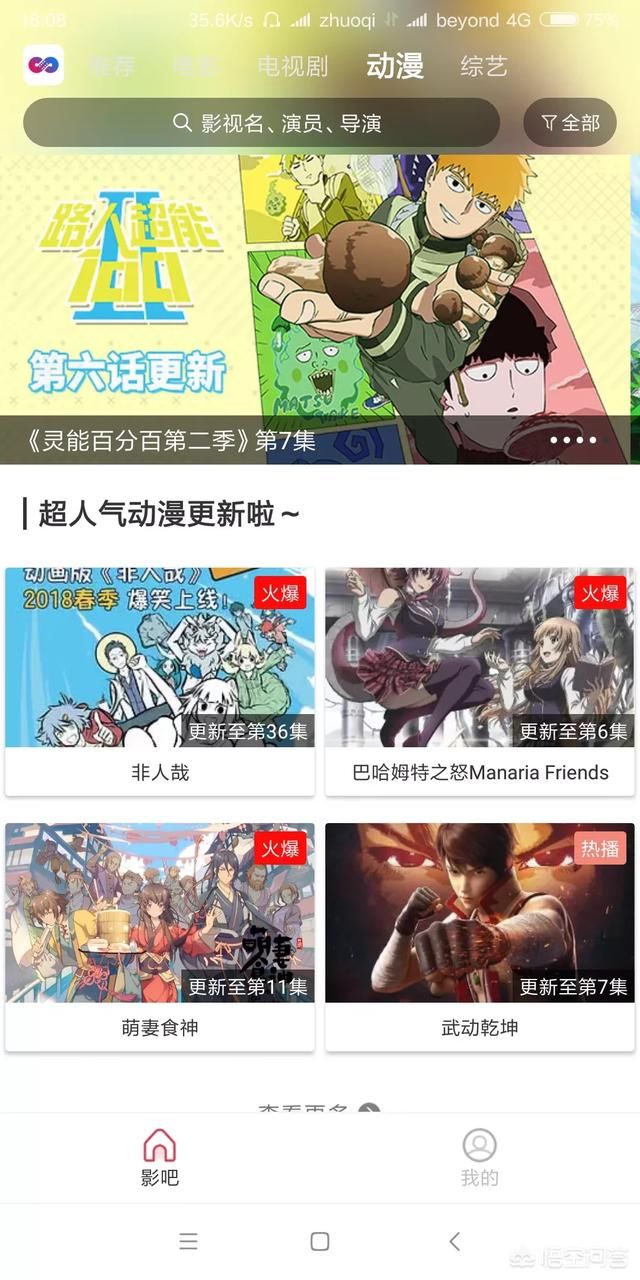
Task: Switch to the 推荐 tab
Action: point(111,67)
